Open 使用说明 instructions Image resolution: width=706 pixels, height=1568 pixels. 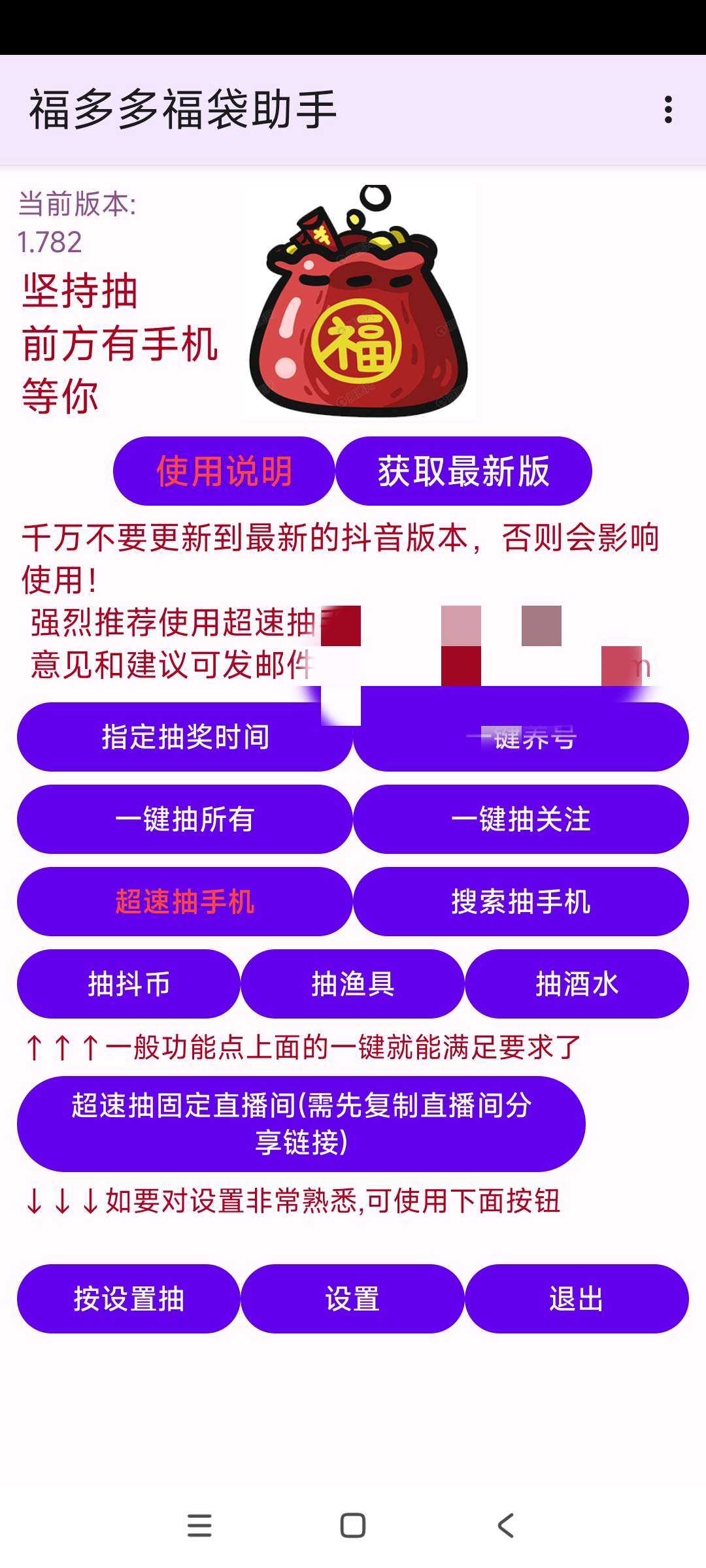pyautogui.click(x=224, y=471)
